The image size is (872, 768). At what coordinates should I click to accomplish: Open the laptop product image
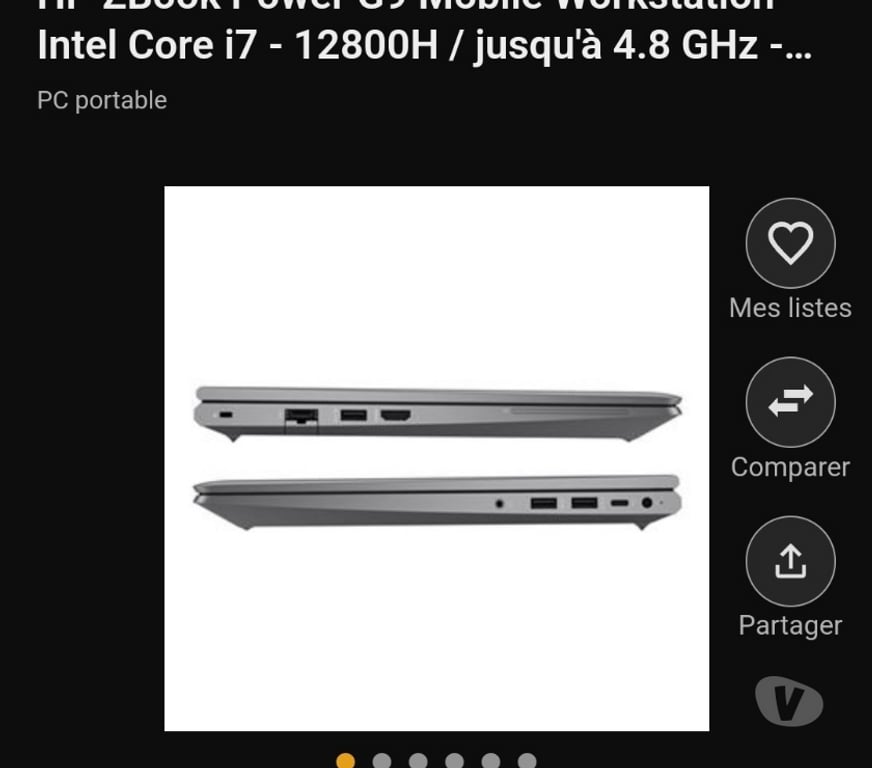click(x=436, y=458)
